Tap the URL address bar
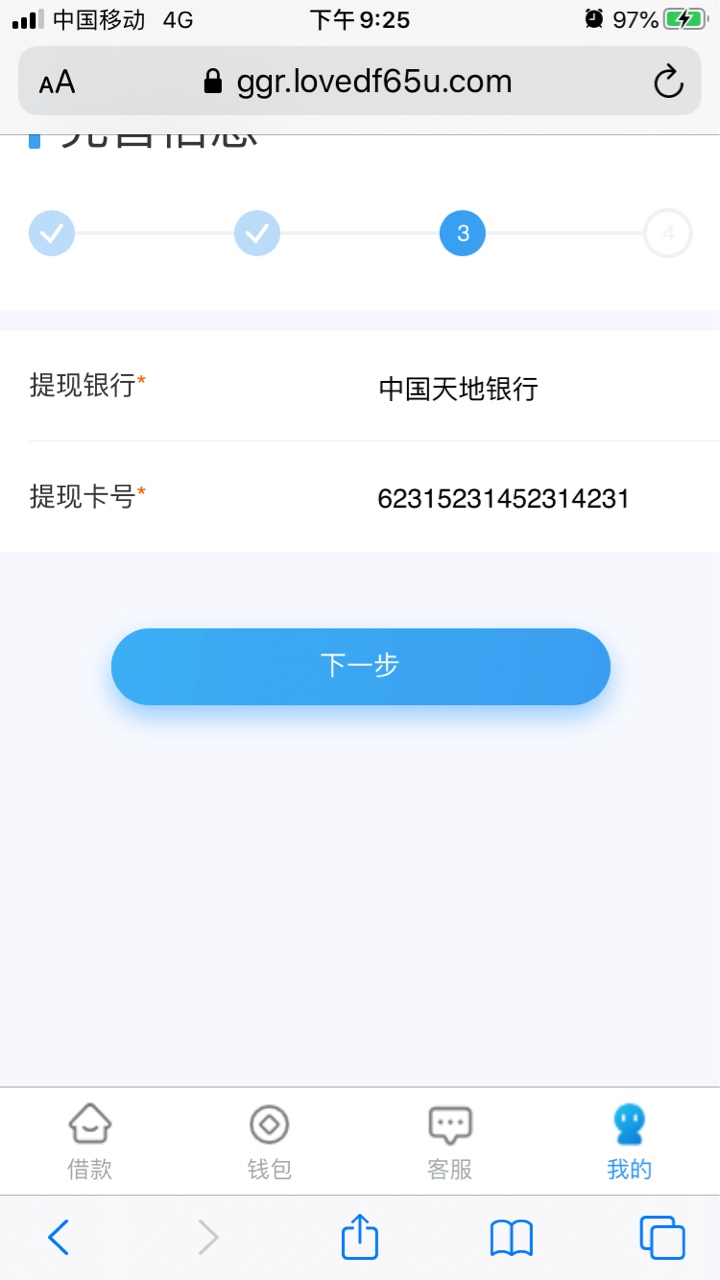Screen dimensions: 720x1280 point(360,81)
